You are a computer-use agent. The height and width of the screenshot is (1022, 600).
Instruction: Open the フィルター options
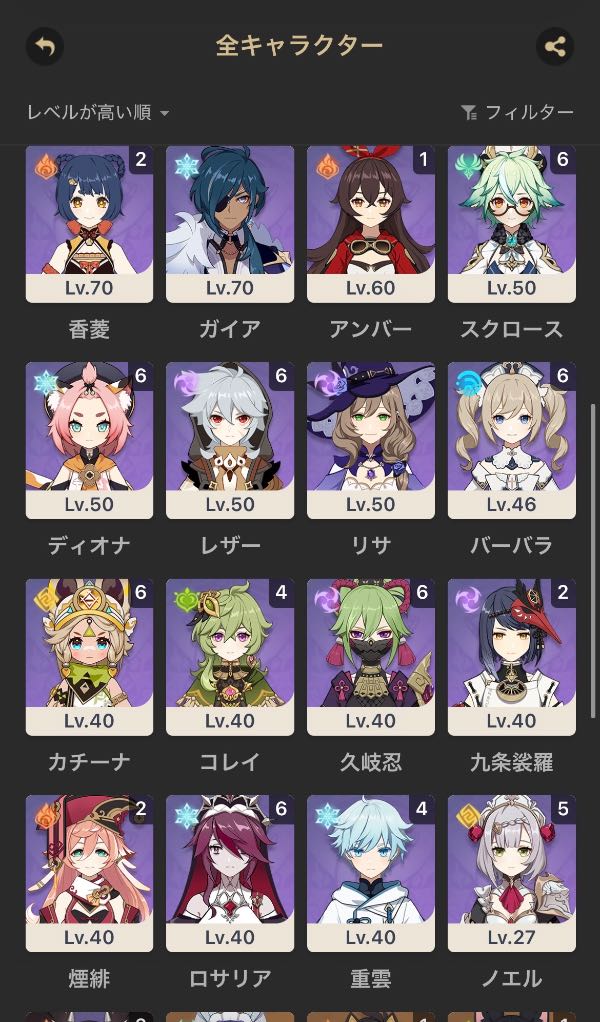(x=517, y=113)
